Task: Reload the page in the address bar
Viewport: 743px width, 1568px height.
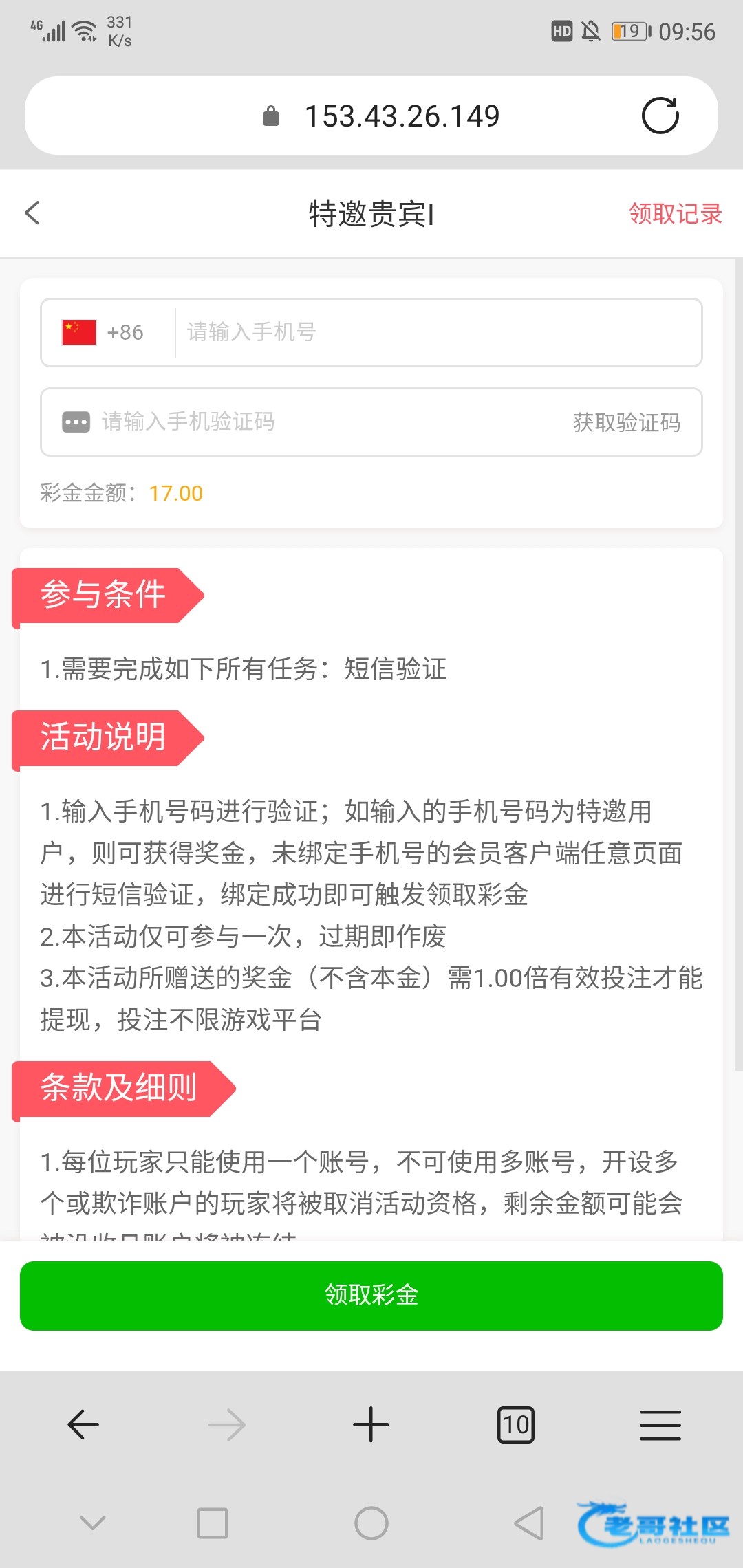Action: click(x=660, y=116)
